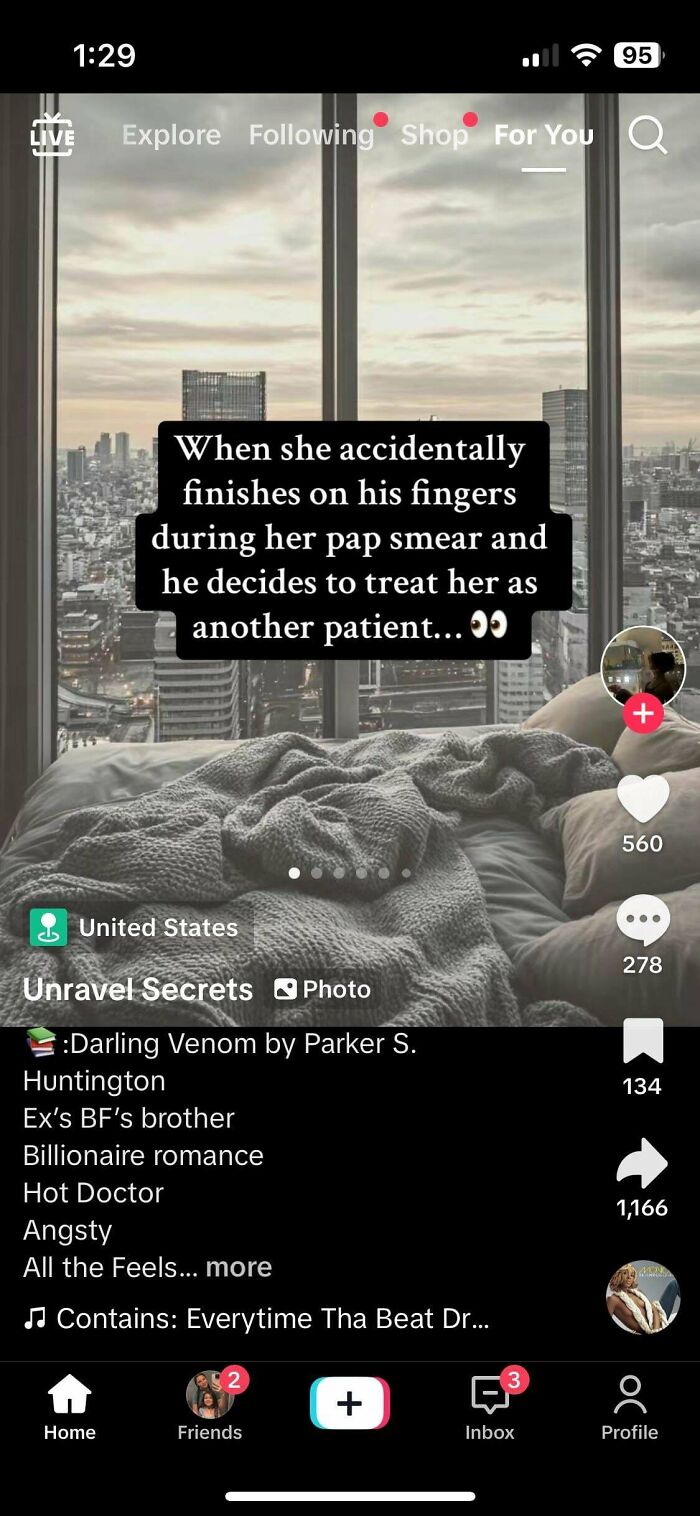Bookmark this post to favorites

642,1042
